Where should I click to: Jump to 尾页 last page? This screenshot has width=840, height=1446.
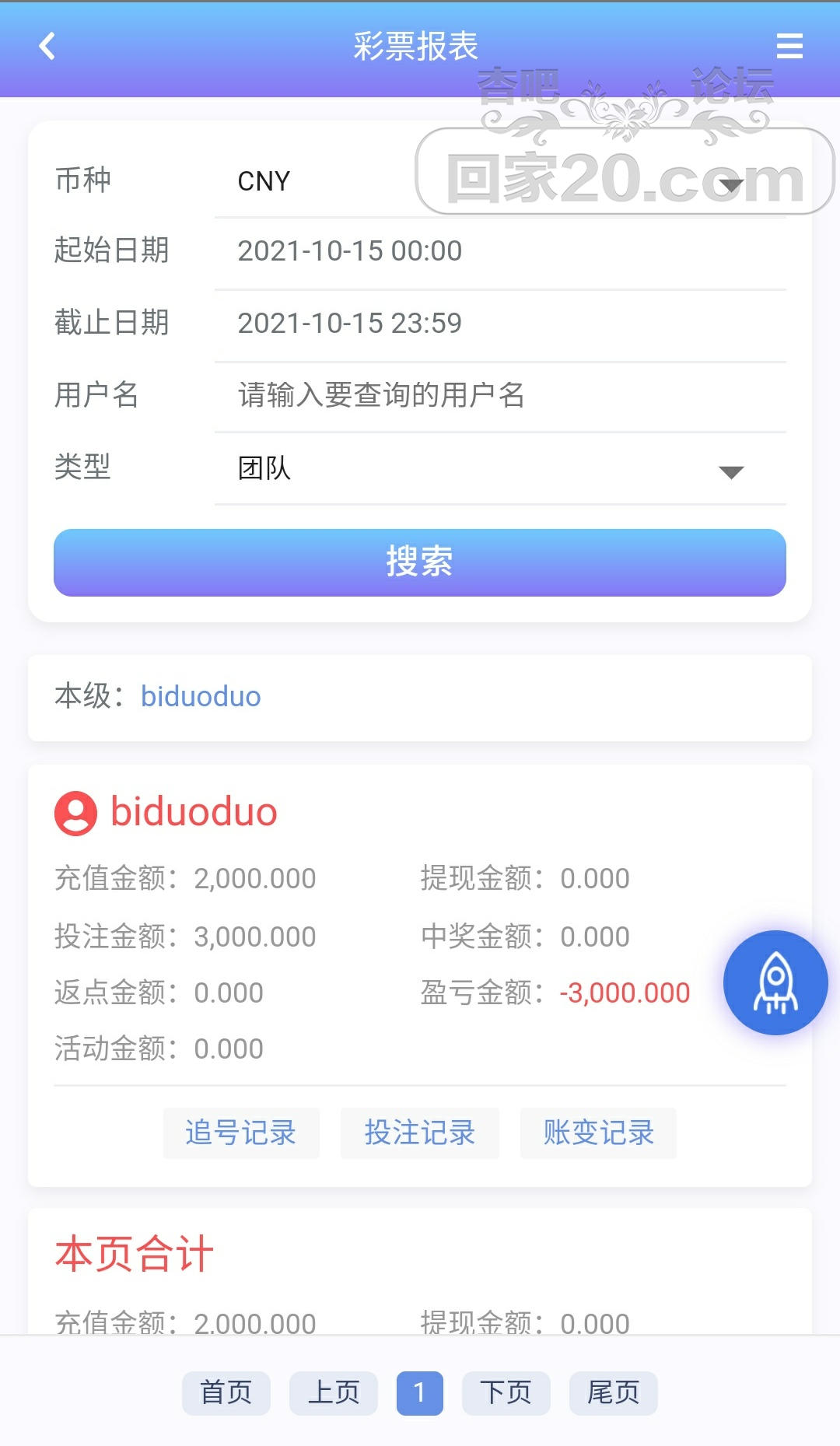614,1393
